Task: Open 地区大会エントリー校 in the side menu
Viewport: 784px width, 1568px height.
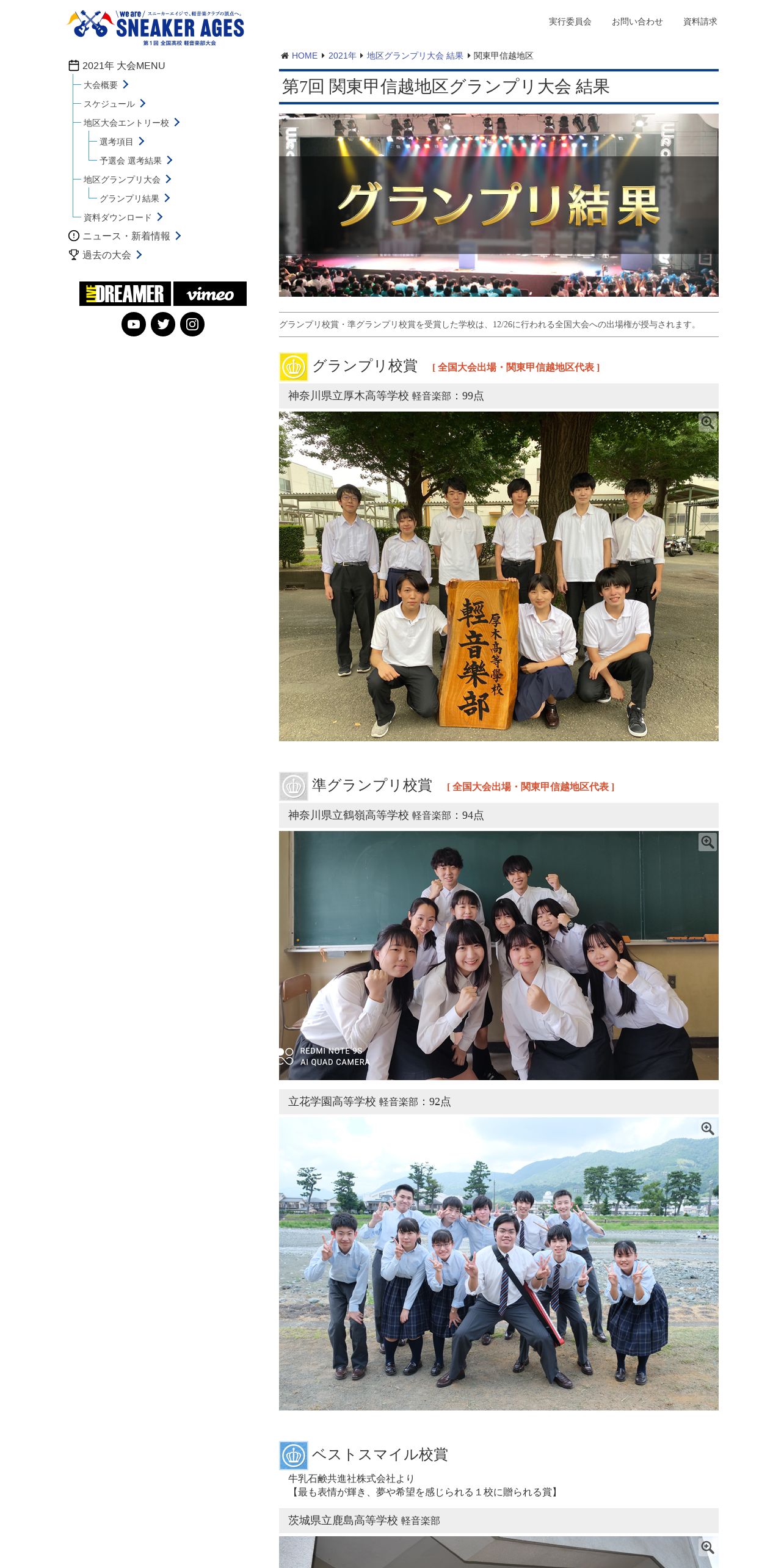Action: pos(126,123)
